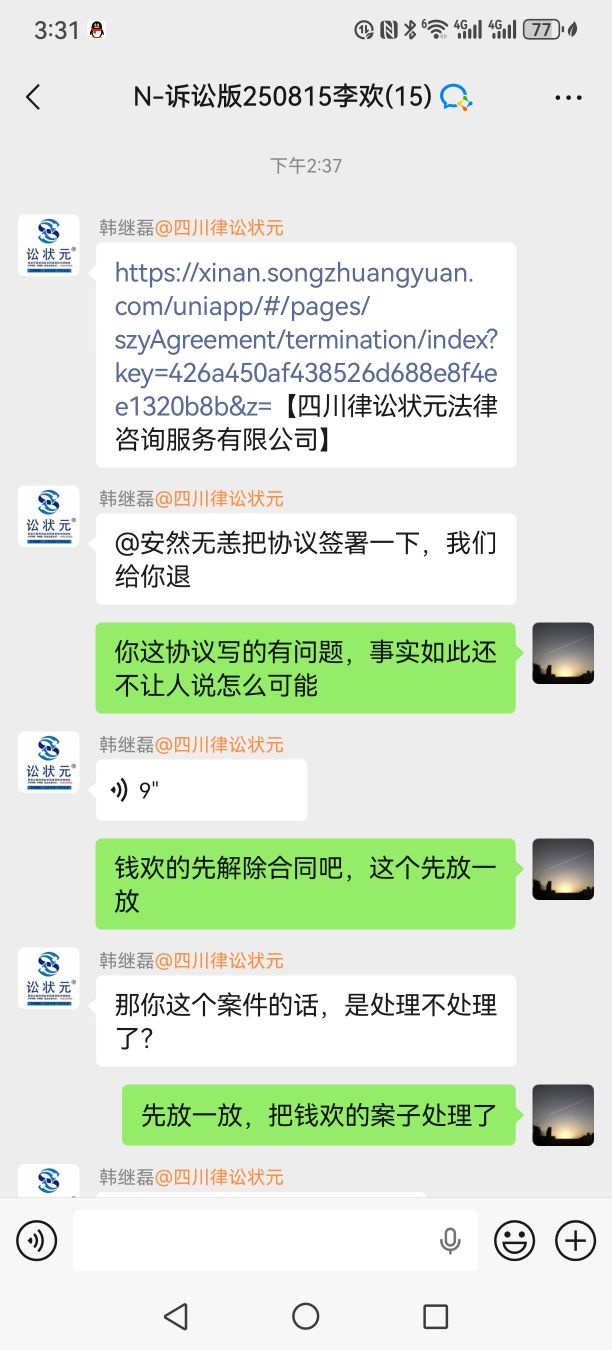612x1350 pixels.
Task: Open the plus attachments panel
Action: pos(575,1241)
